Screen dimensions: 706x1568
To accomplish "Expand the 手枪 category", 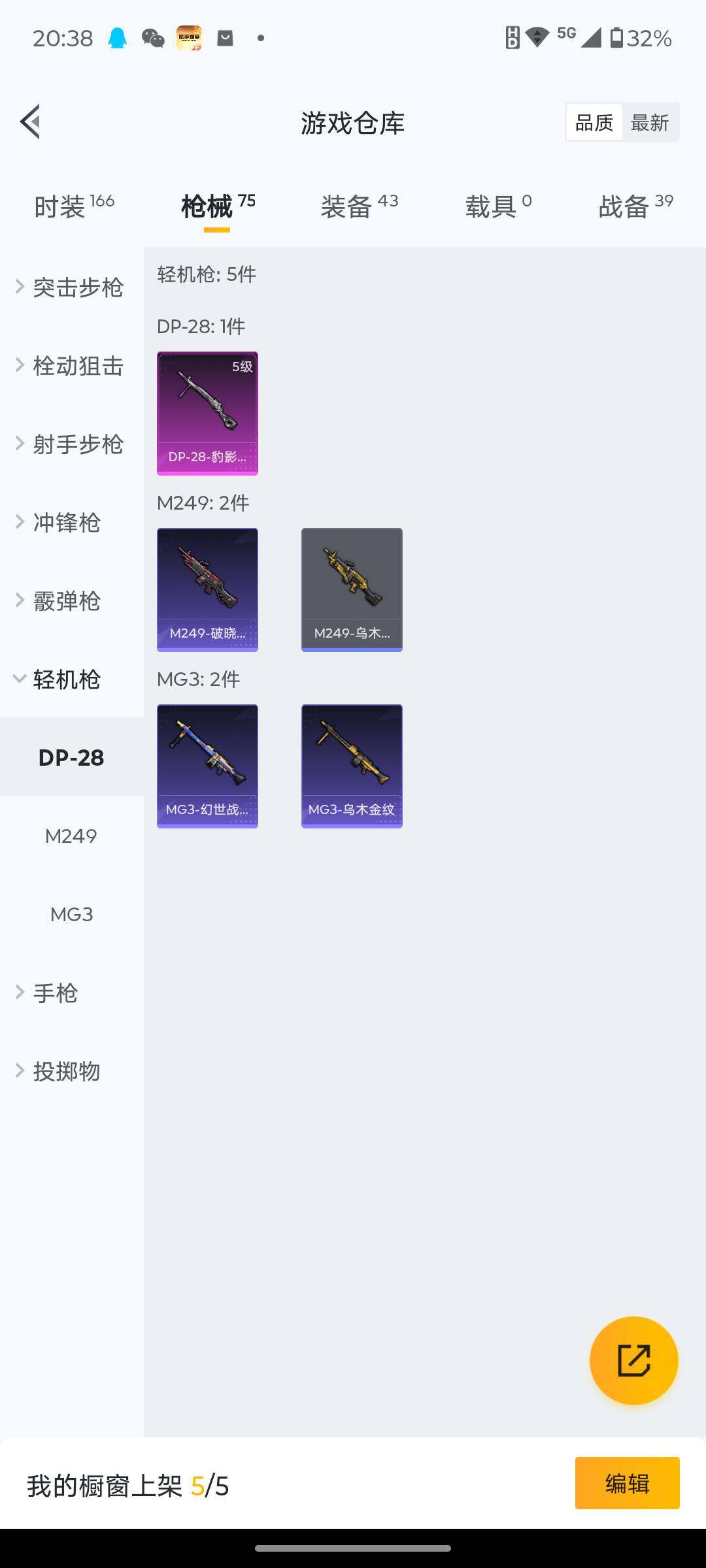I will click(55, 993).
